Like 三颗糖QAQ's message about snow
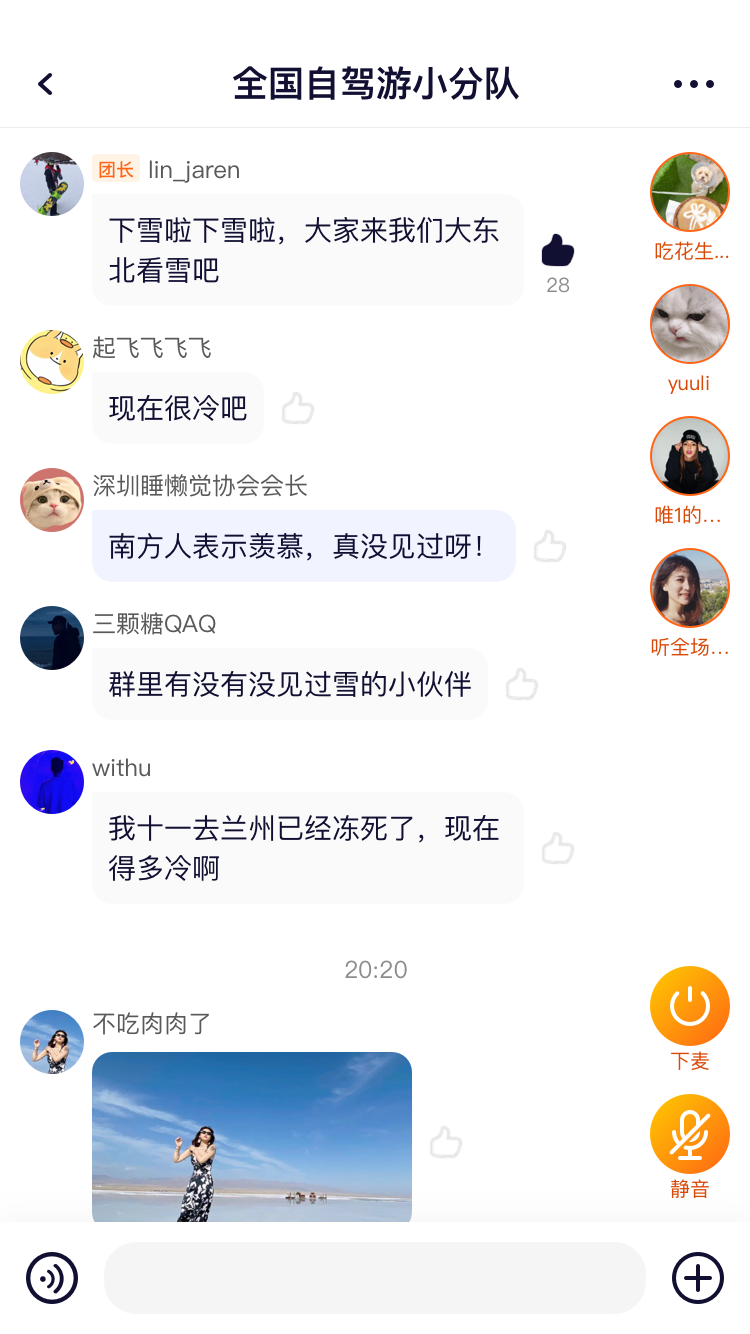This screenshot has height=1334, width=750. point(521,684)
